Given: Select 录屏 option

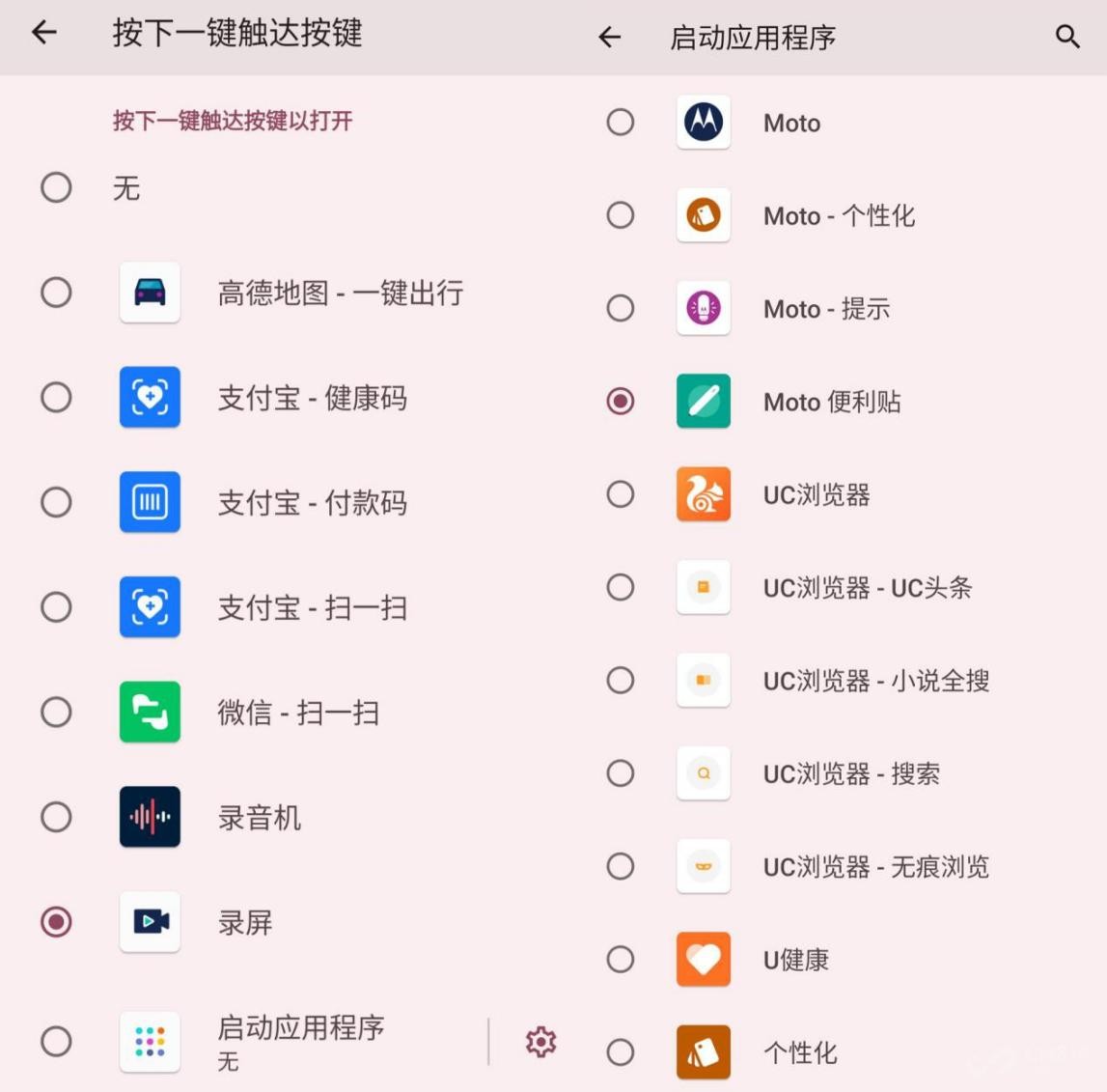Looking at the screenshot, I should coord(56,922).
